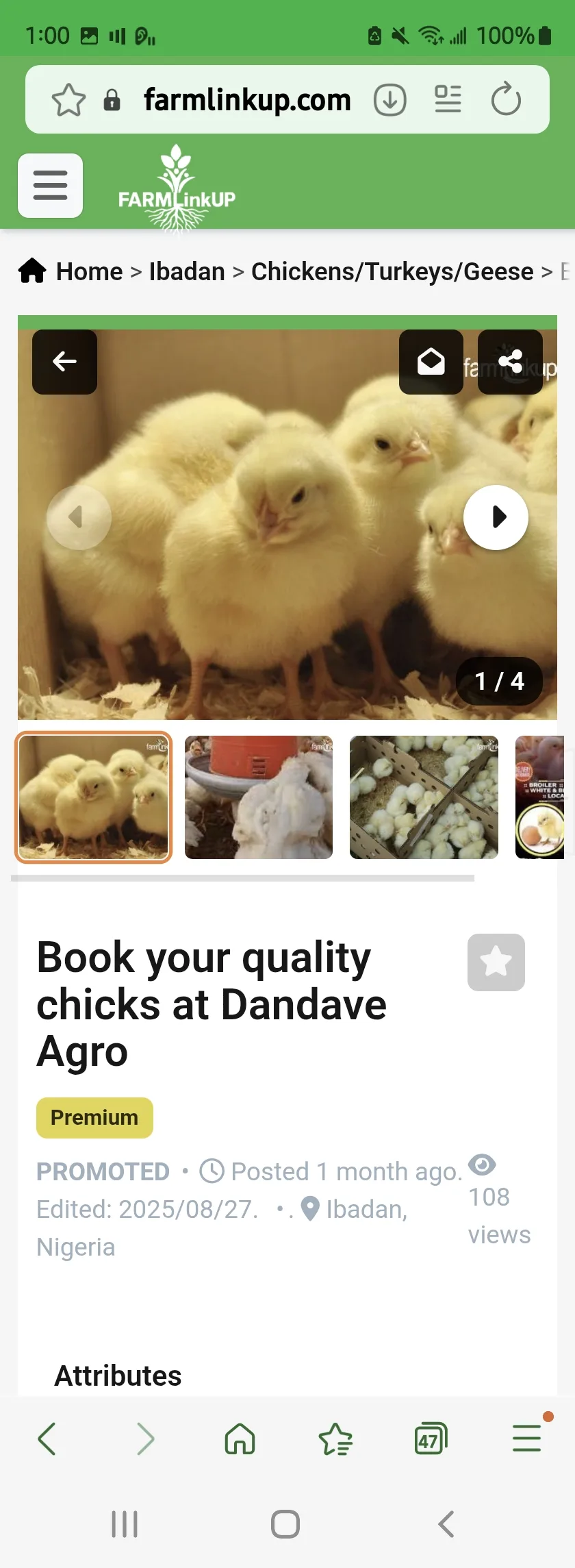Switch to reader mode in address bar
Viewport: 575px width, 1568px height.
pyautogui.click(x=448, y=99)
